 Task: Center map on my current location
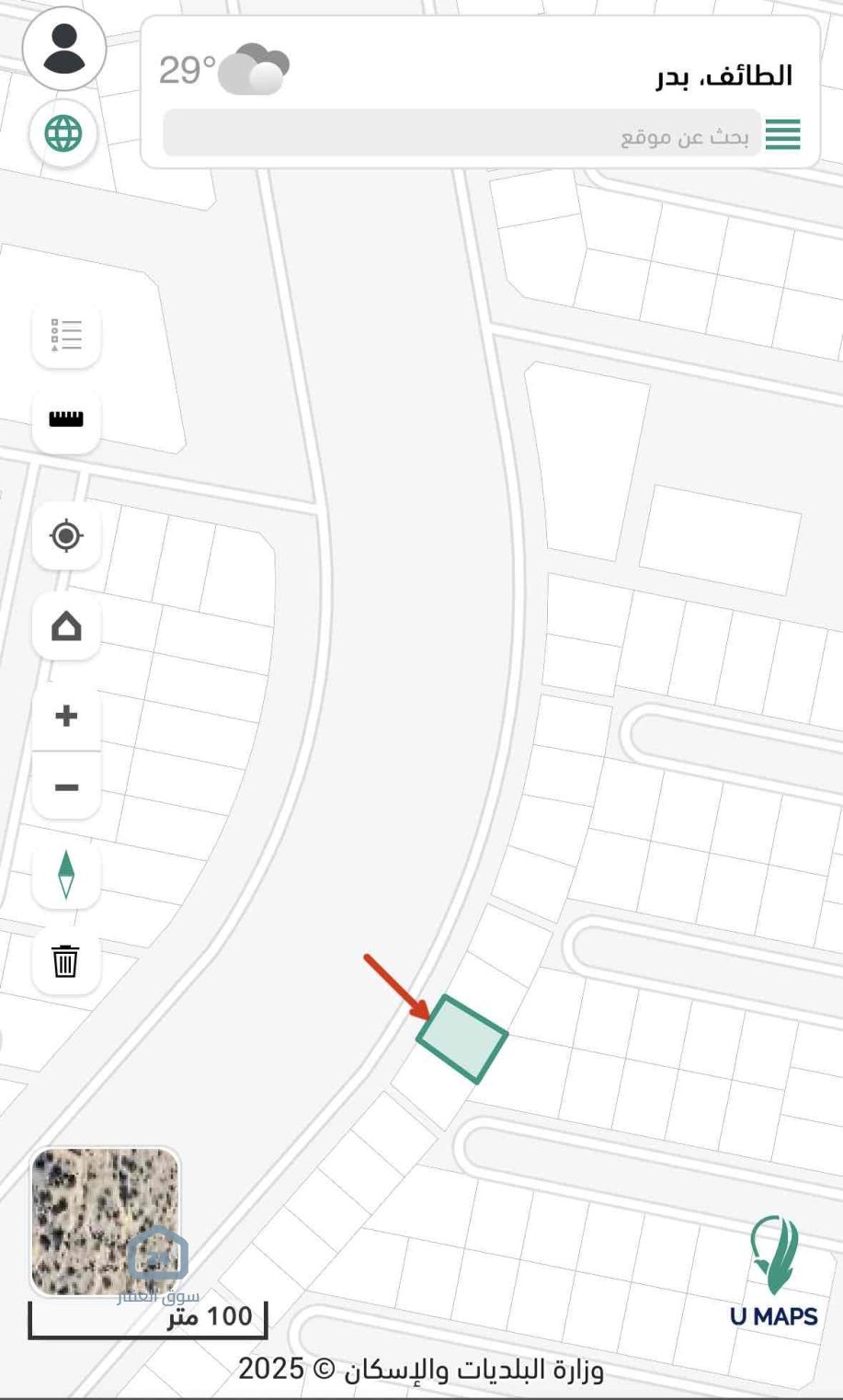(x=66, y=535)
